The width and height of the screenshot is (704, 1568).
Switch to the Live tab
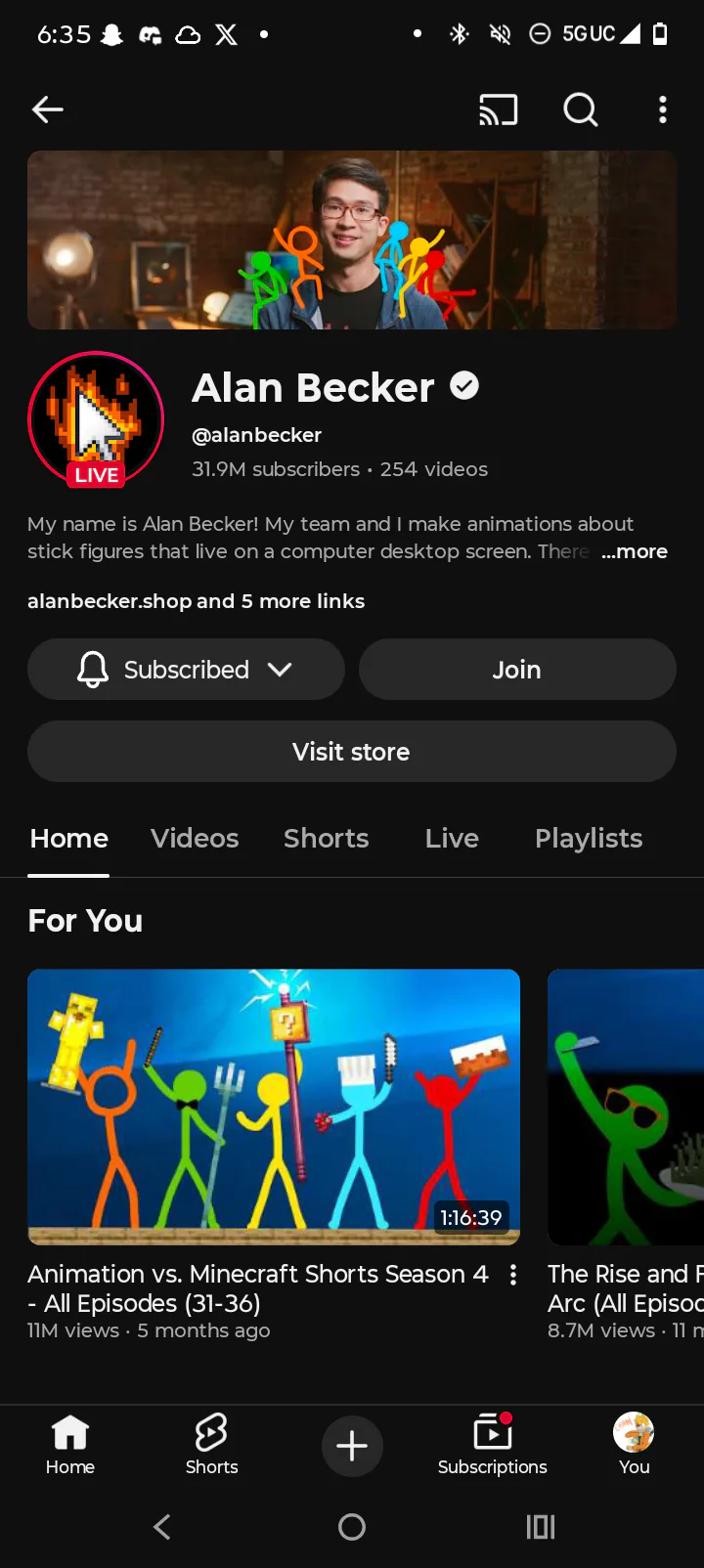(x=452, y=839)
